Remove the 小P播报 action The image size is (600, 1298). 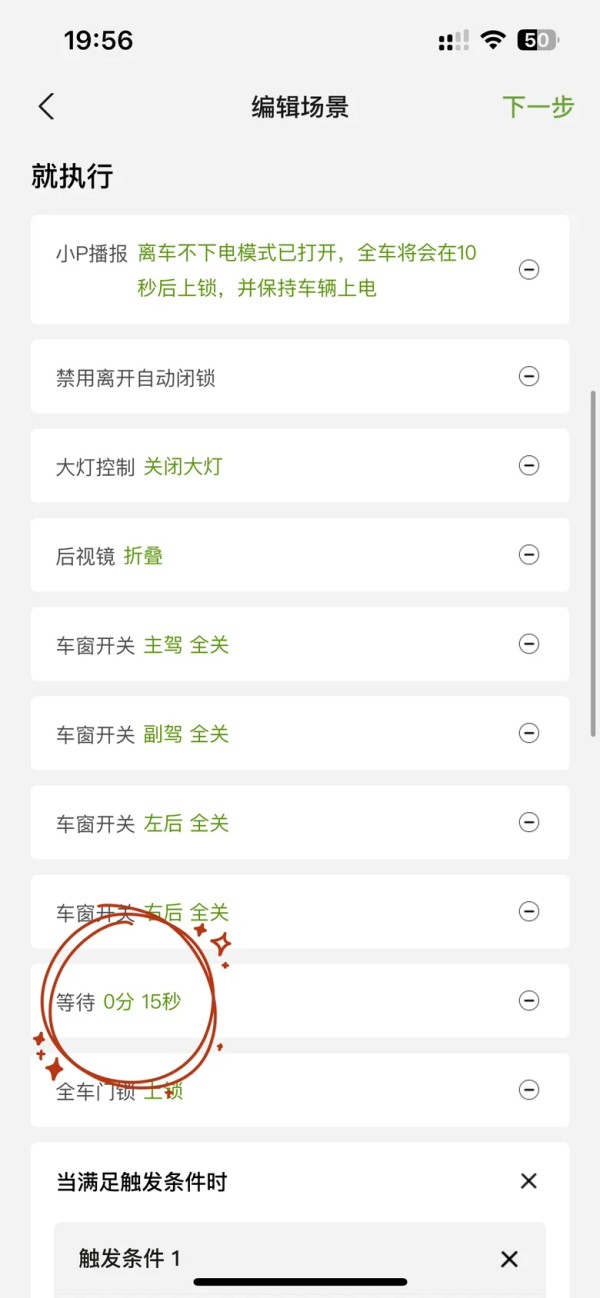pyautogui.click(x=529, y=270)
